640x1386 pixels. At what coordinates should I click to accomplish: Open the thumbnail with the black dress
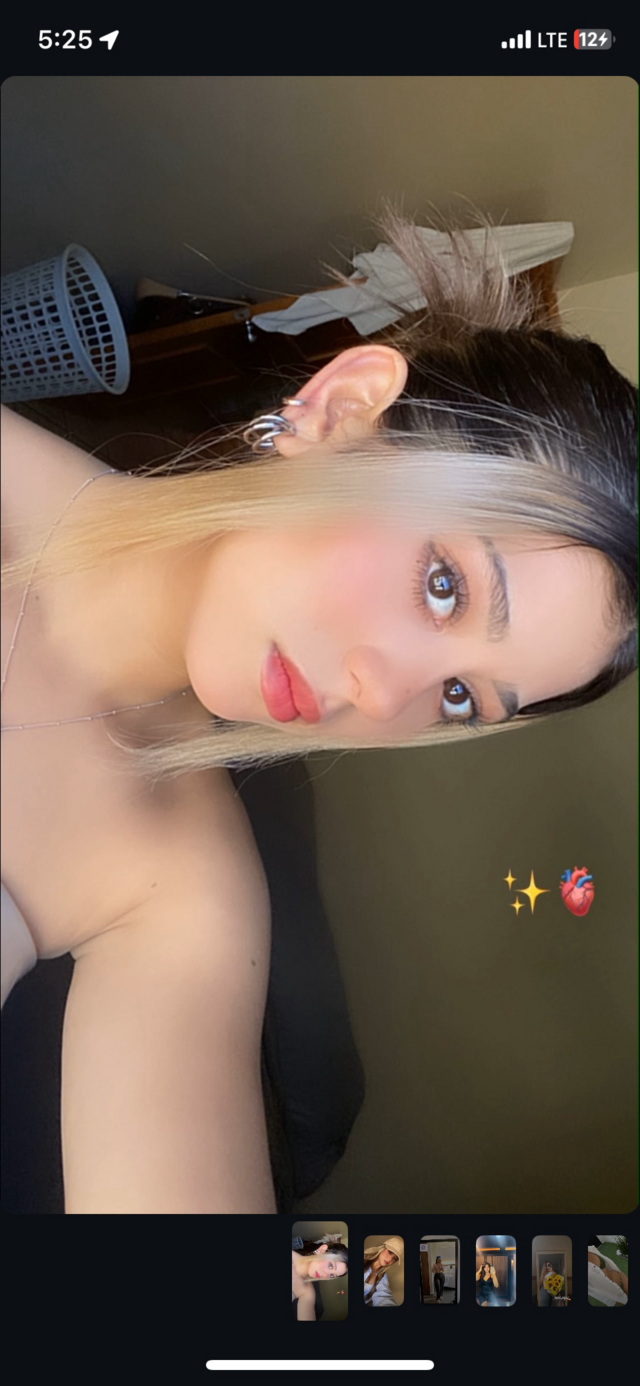496,1270
